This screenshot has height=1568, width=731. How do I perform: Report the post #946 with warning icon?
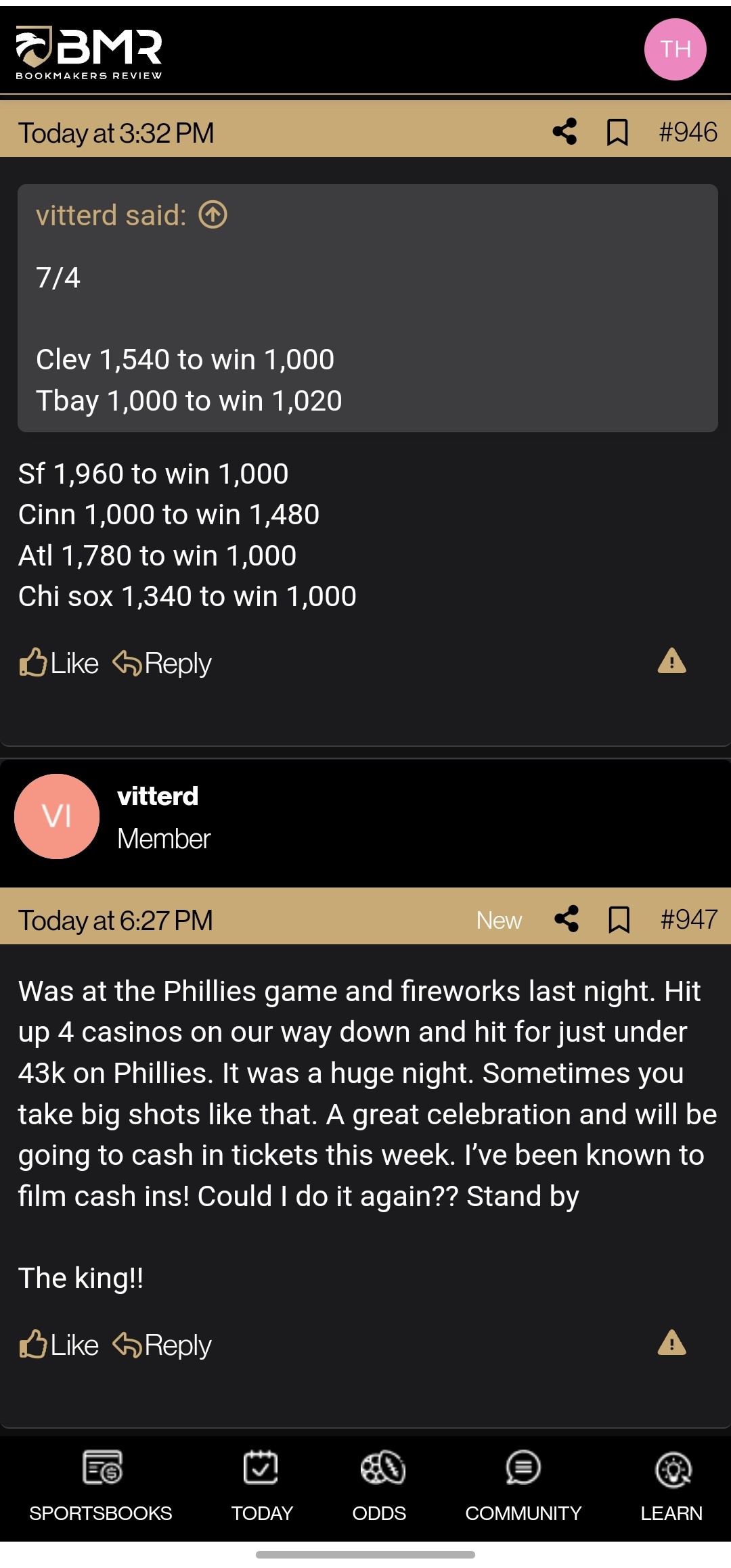point(671,661)
